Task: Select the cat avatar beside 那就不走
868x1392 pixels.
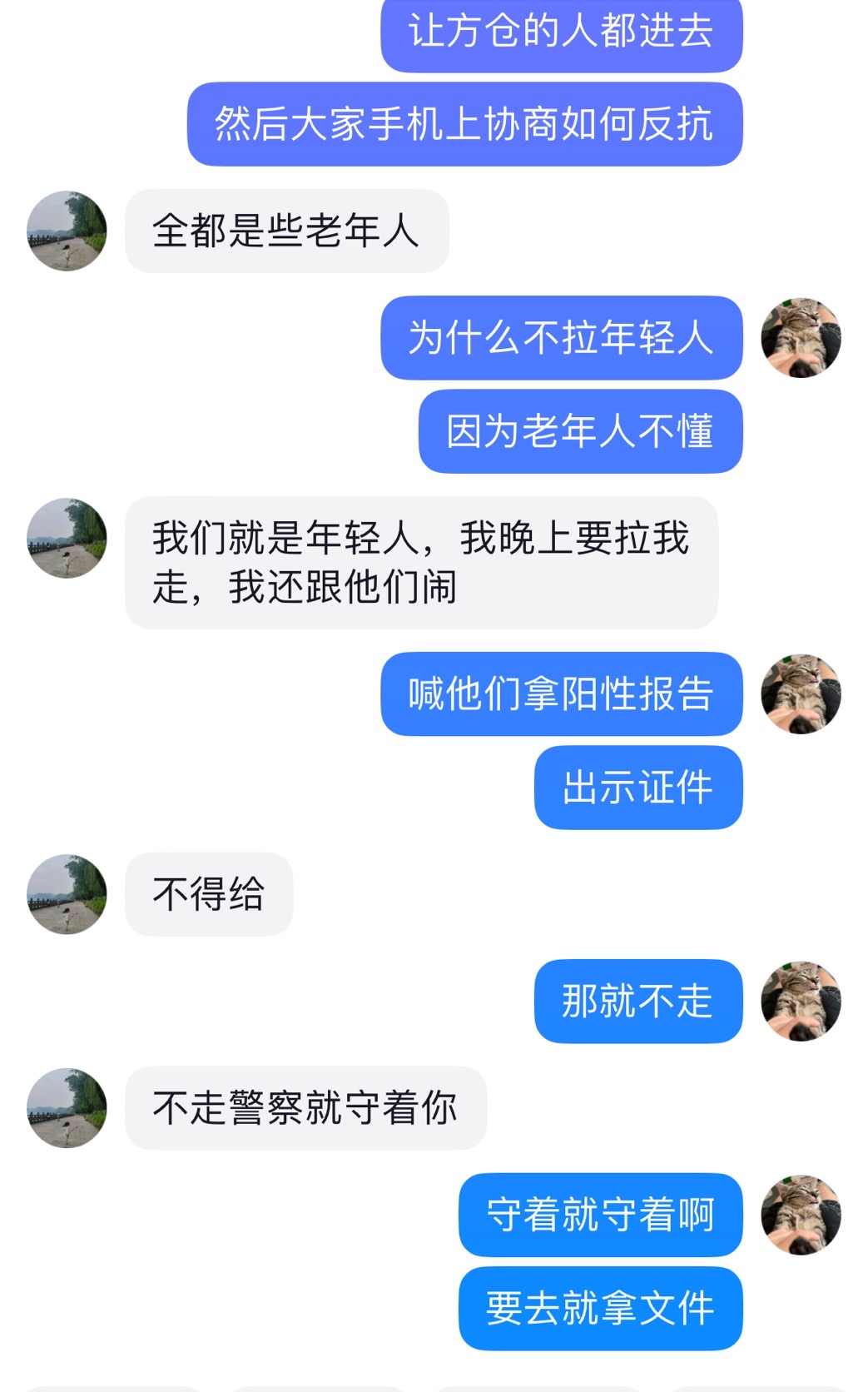Action: point(801,1001)
